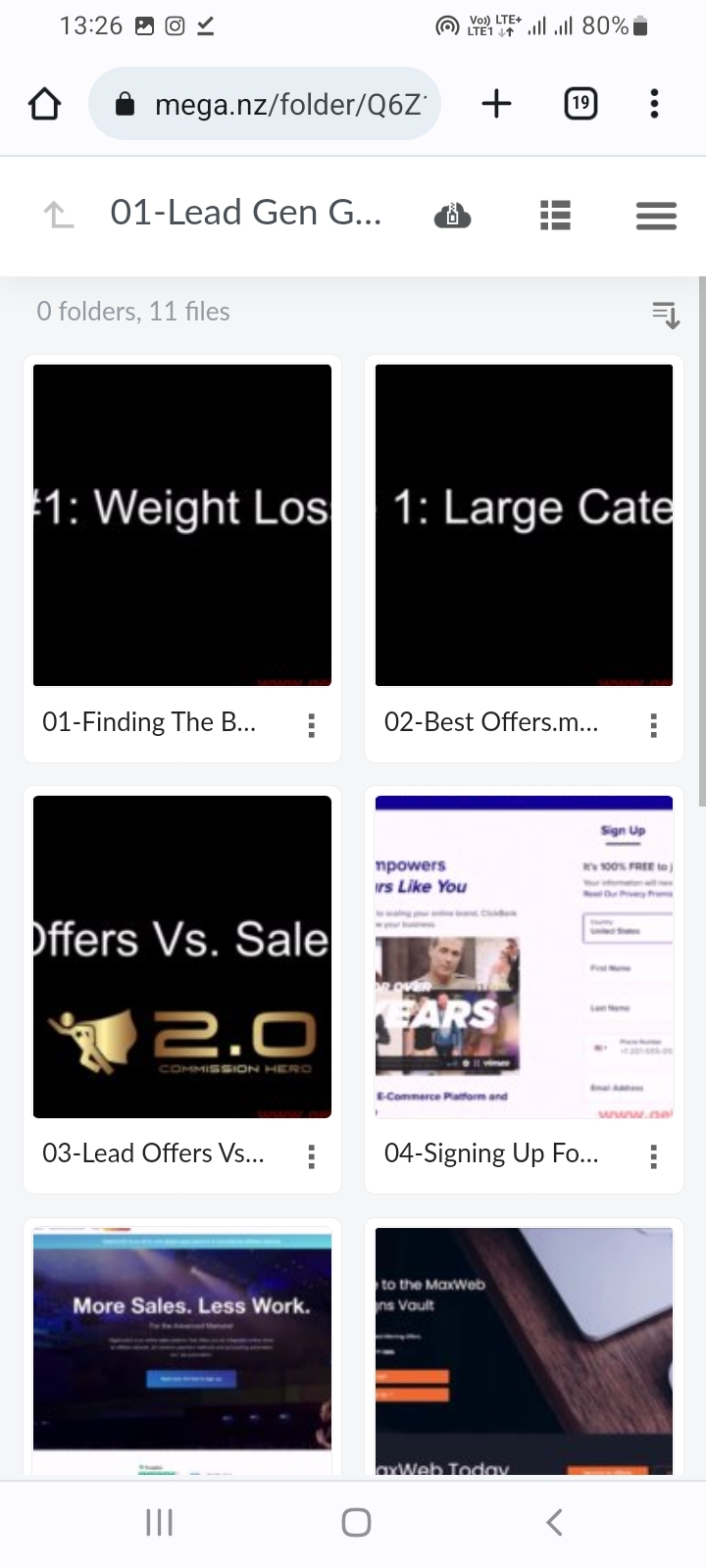Go up to the parent folder
The height and width of the screenshot is (1568, 706).
click(59, 214)
